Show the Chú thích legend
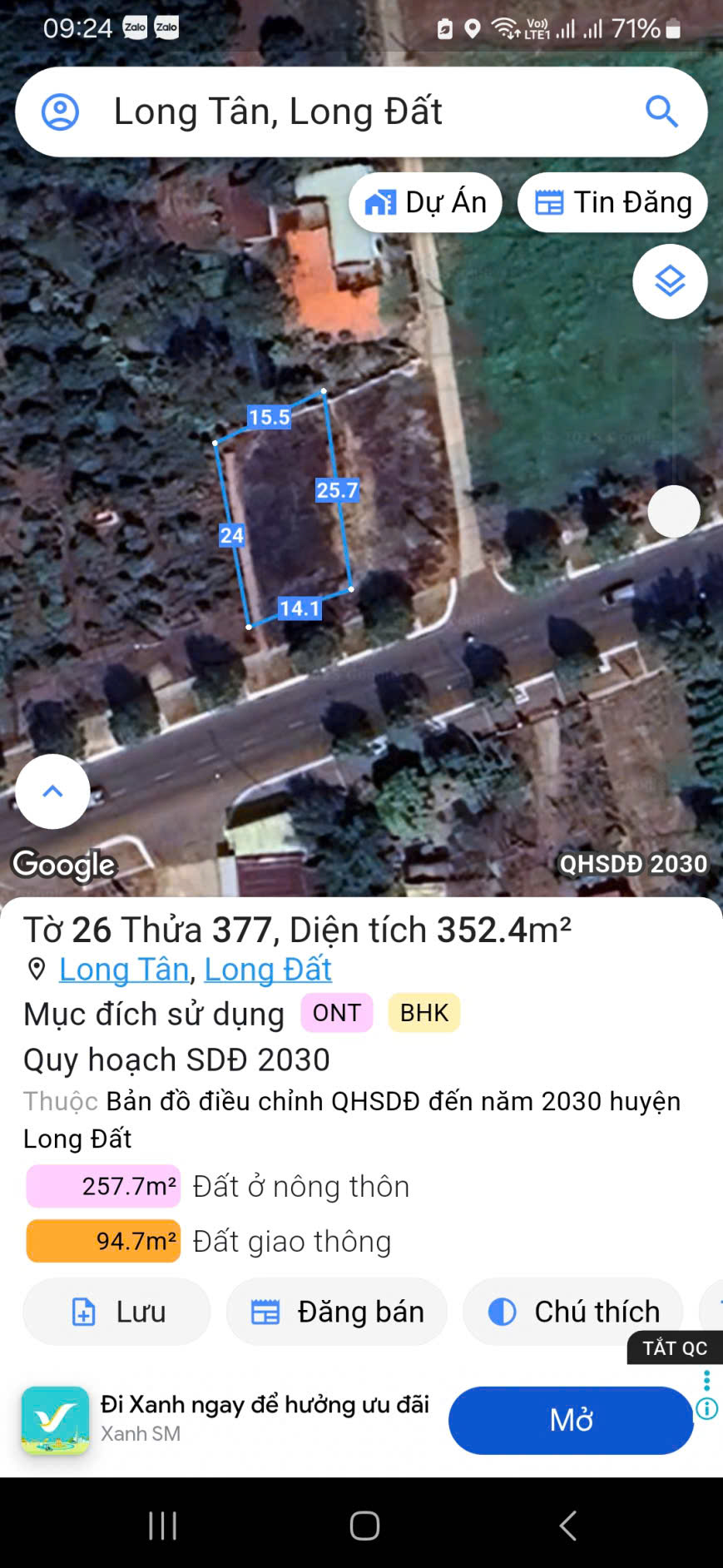The image size is (723, 1568). coord(573,1312)
